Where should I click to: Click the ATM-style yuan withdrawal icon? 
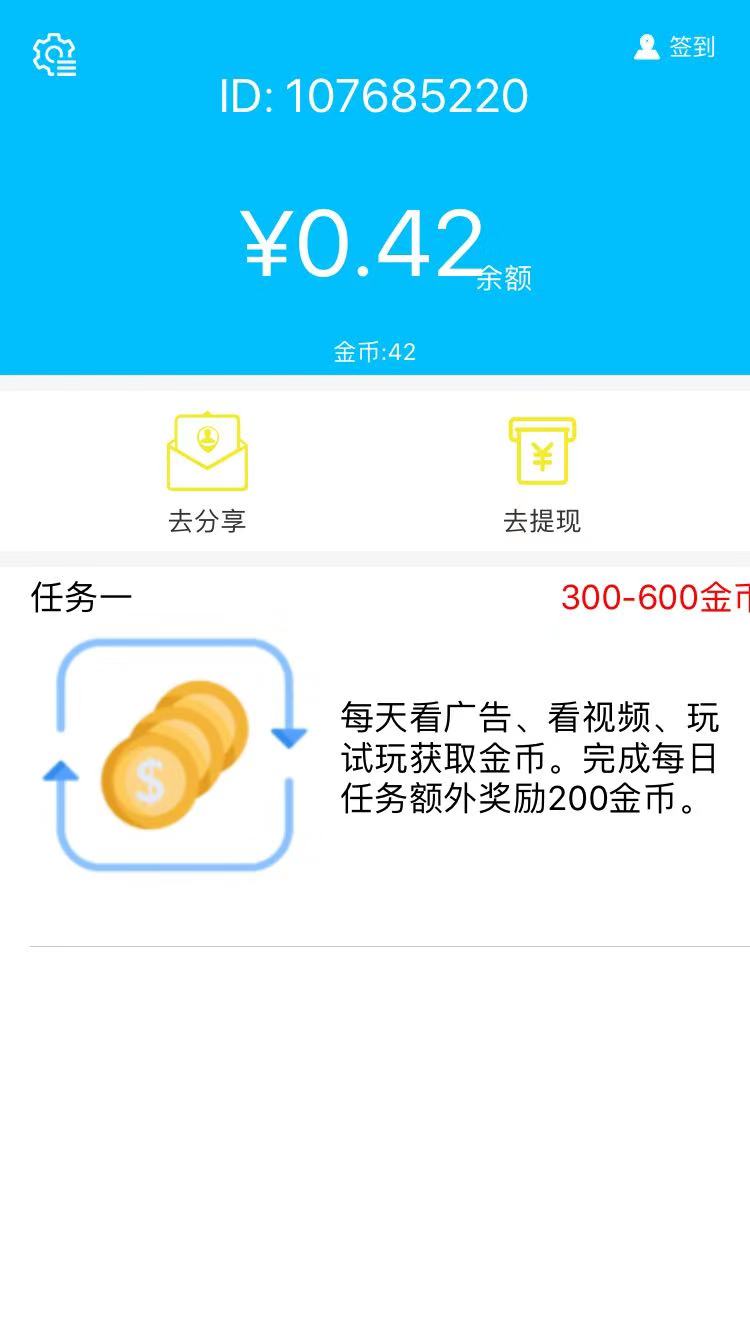543,451
